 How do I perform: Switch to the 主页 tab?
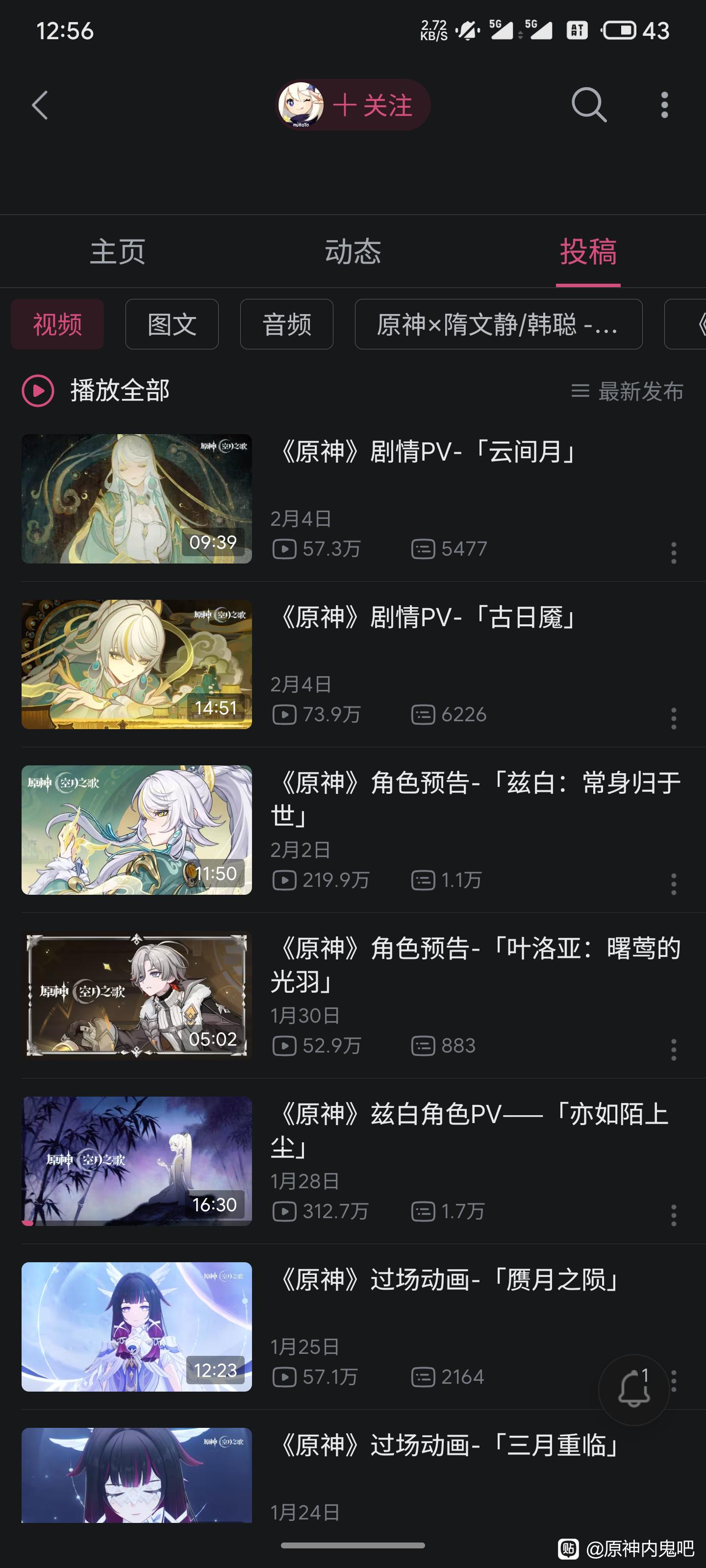click(118, 251)
